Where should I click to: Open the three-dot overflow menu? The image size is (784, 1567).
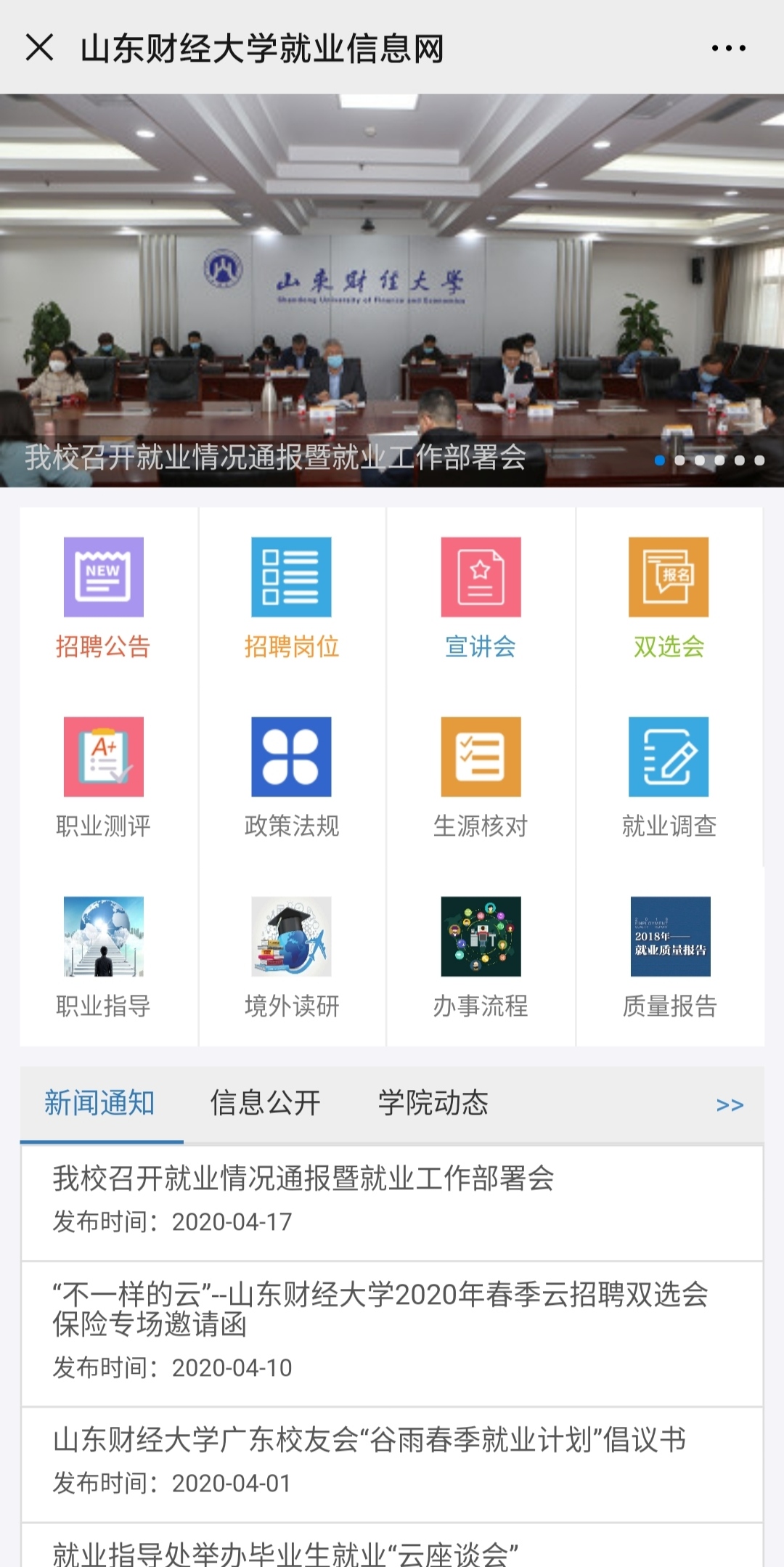click(x=728, y=48)
